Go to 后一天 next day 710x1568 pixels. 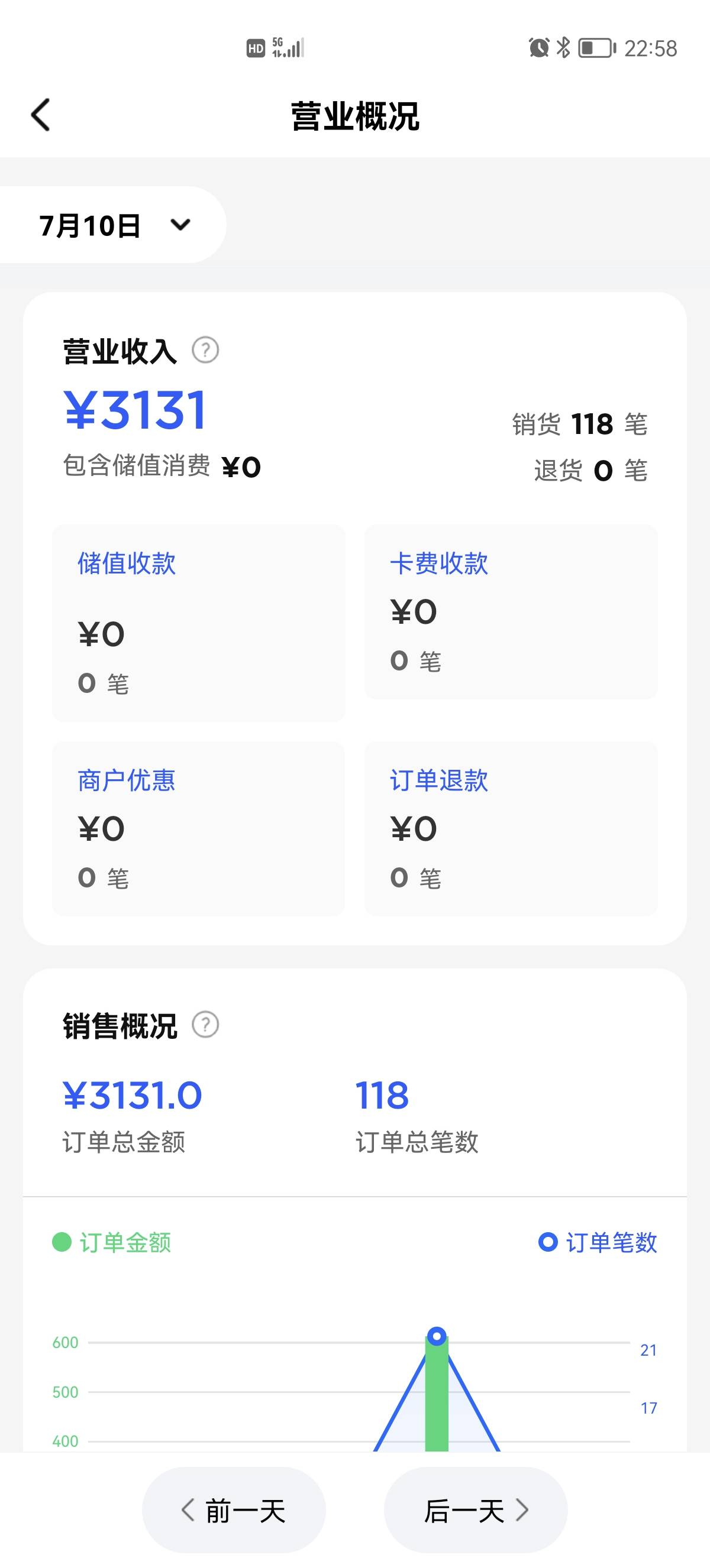(x=476, y=1510)
